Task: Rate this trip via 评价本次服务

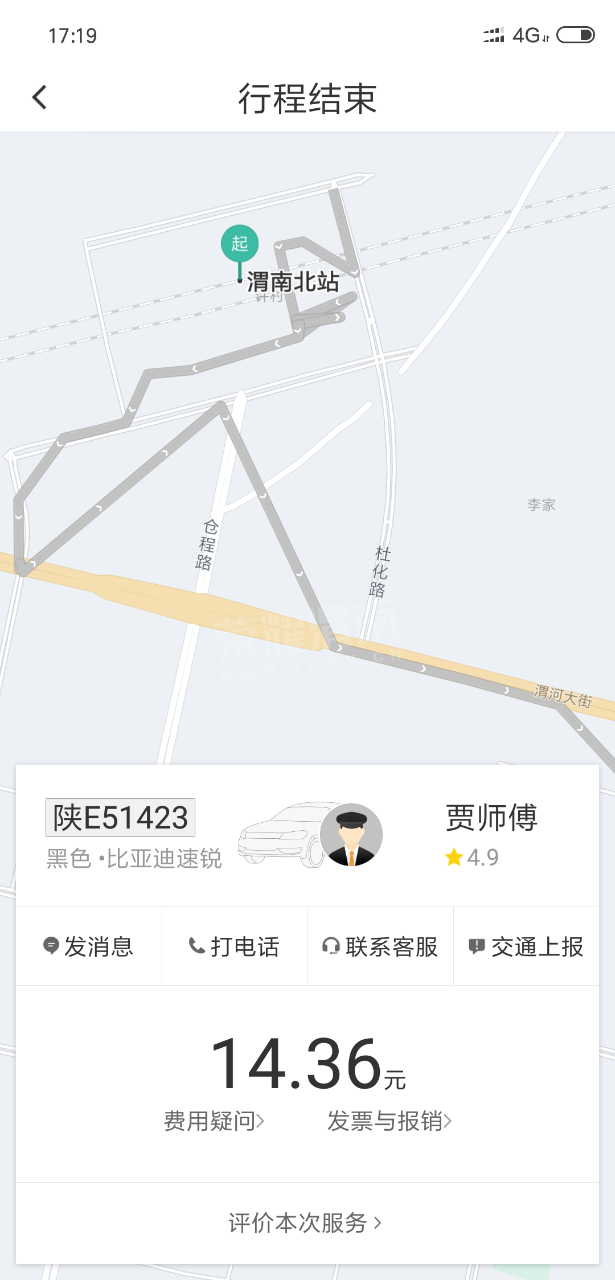Action: click(306, 1222)
